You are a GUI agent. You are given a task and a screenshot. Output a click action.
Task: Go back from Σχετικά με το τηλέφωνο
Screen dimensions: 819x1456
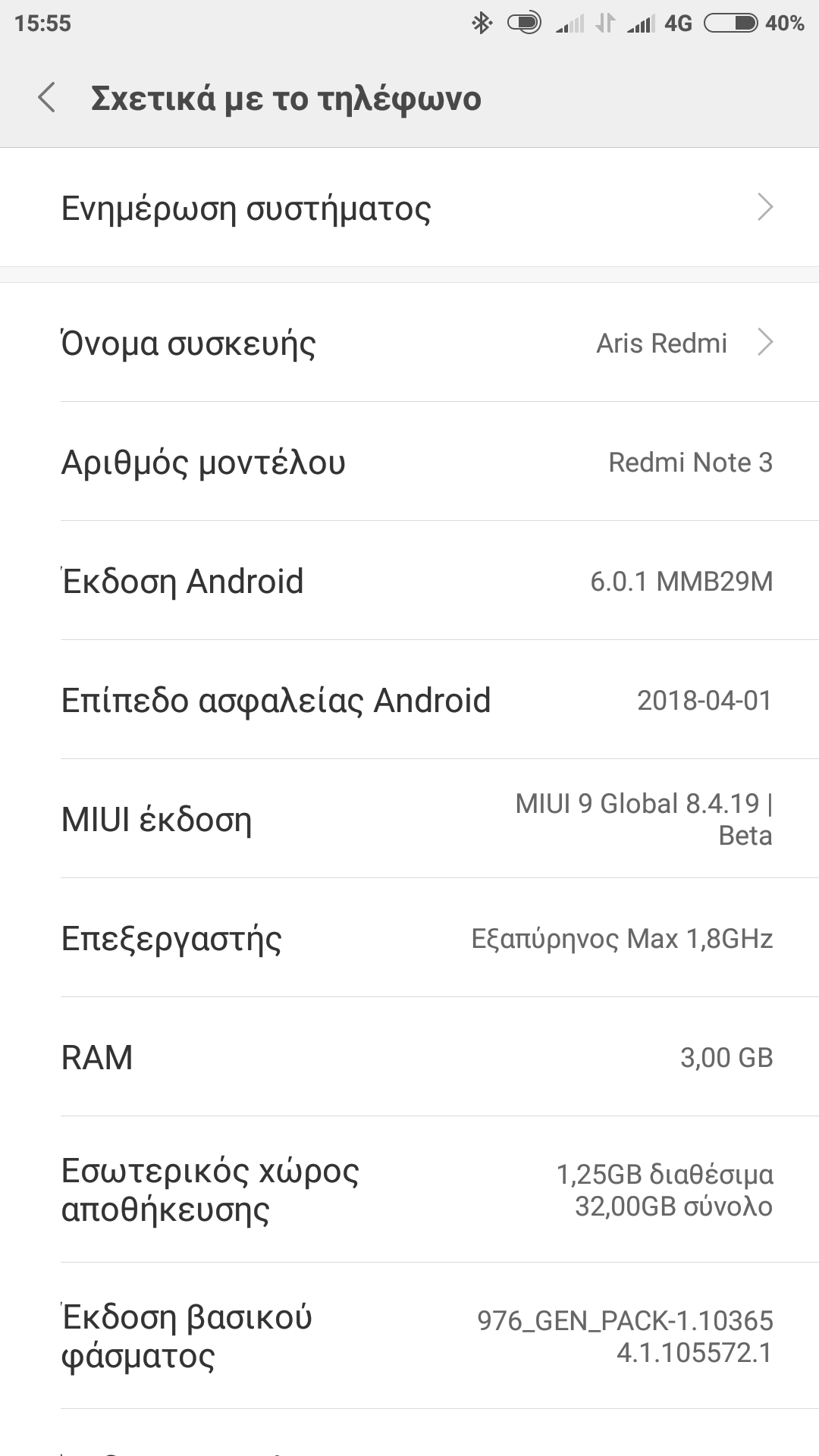pyautogui.click(x=47, y=99)
